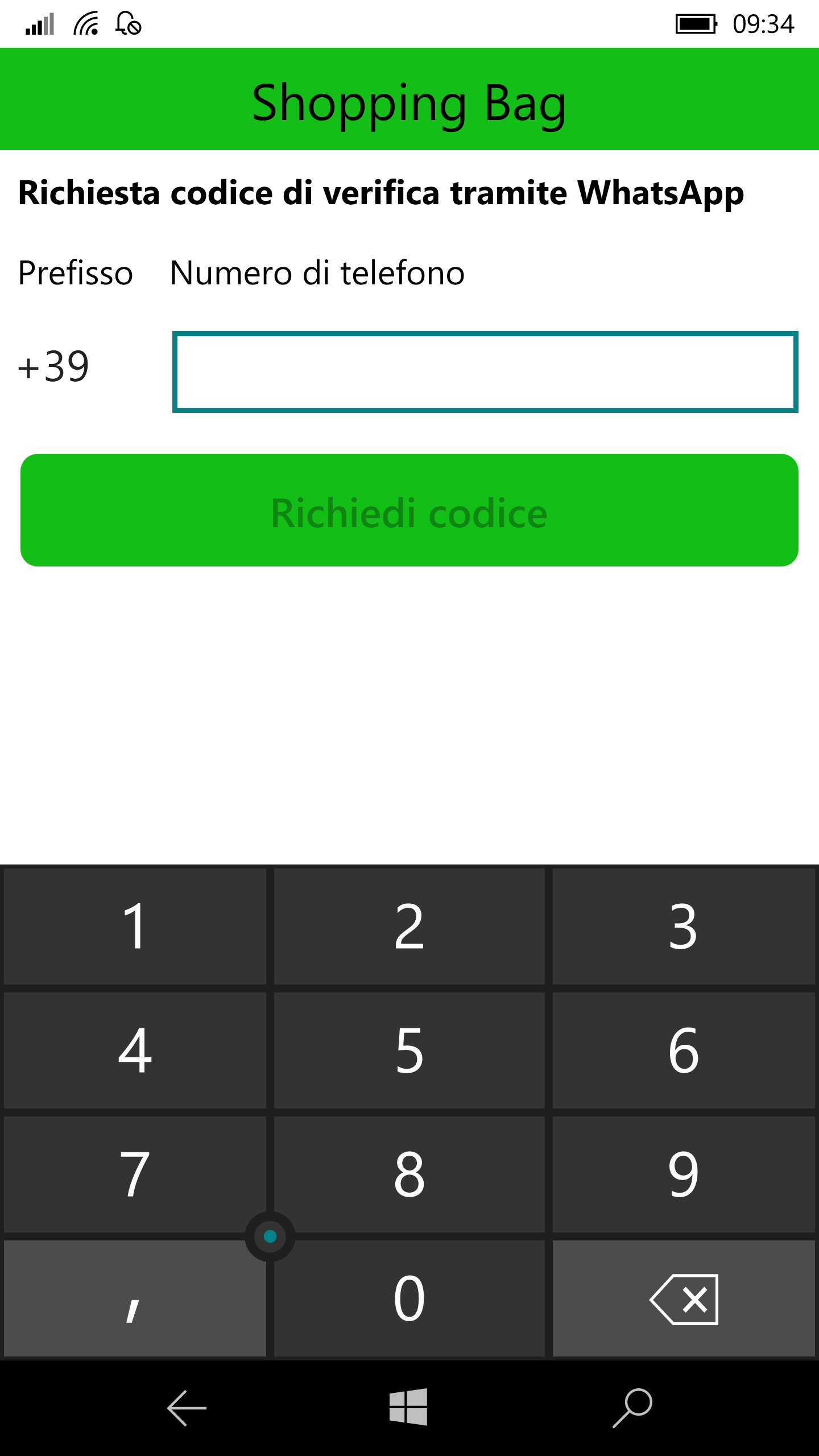Image resolution: width=819 pixels, height=1456 pixels.
Task: Tap the 0 key
Action: coord(409,1298)
